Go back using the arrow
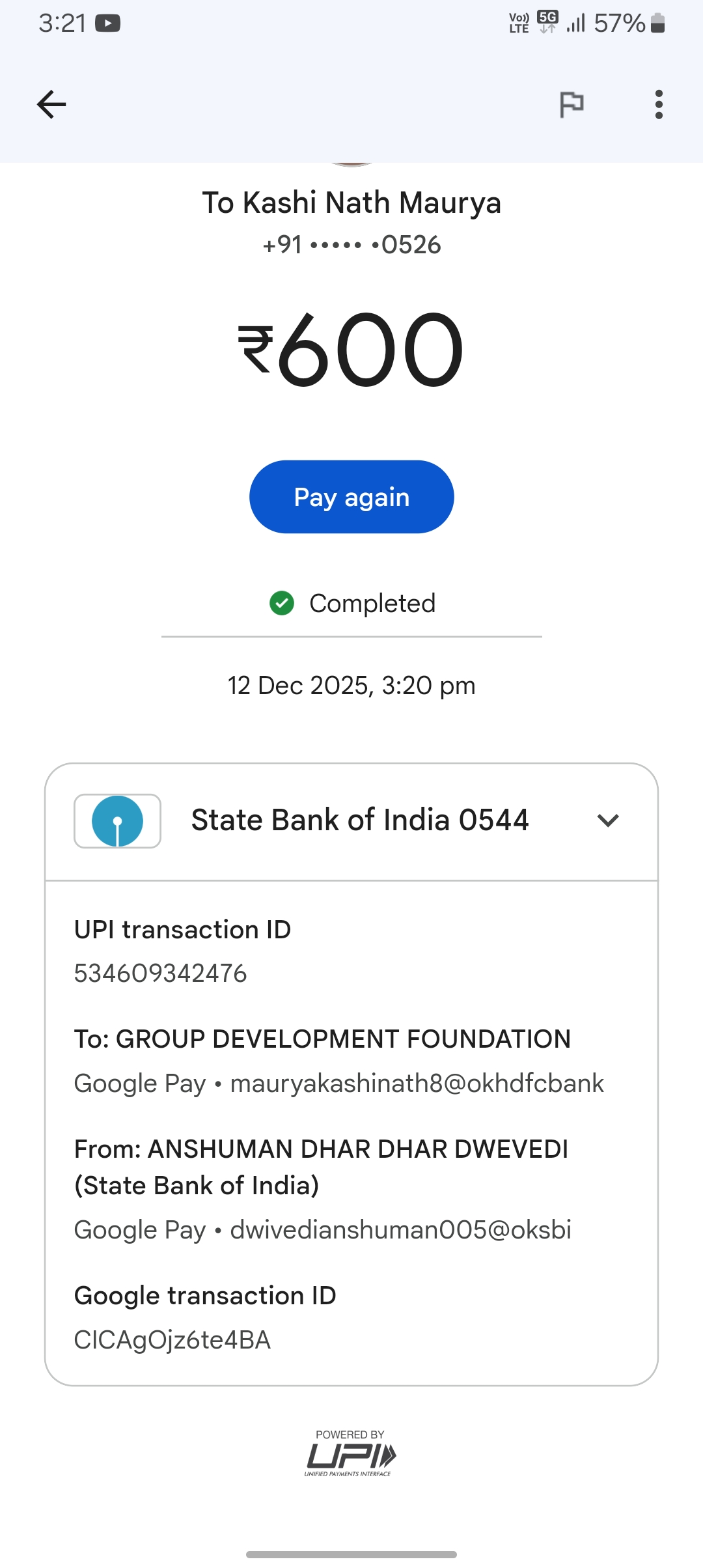703x1568 pixels. (x=51, y=104)
